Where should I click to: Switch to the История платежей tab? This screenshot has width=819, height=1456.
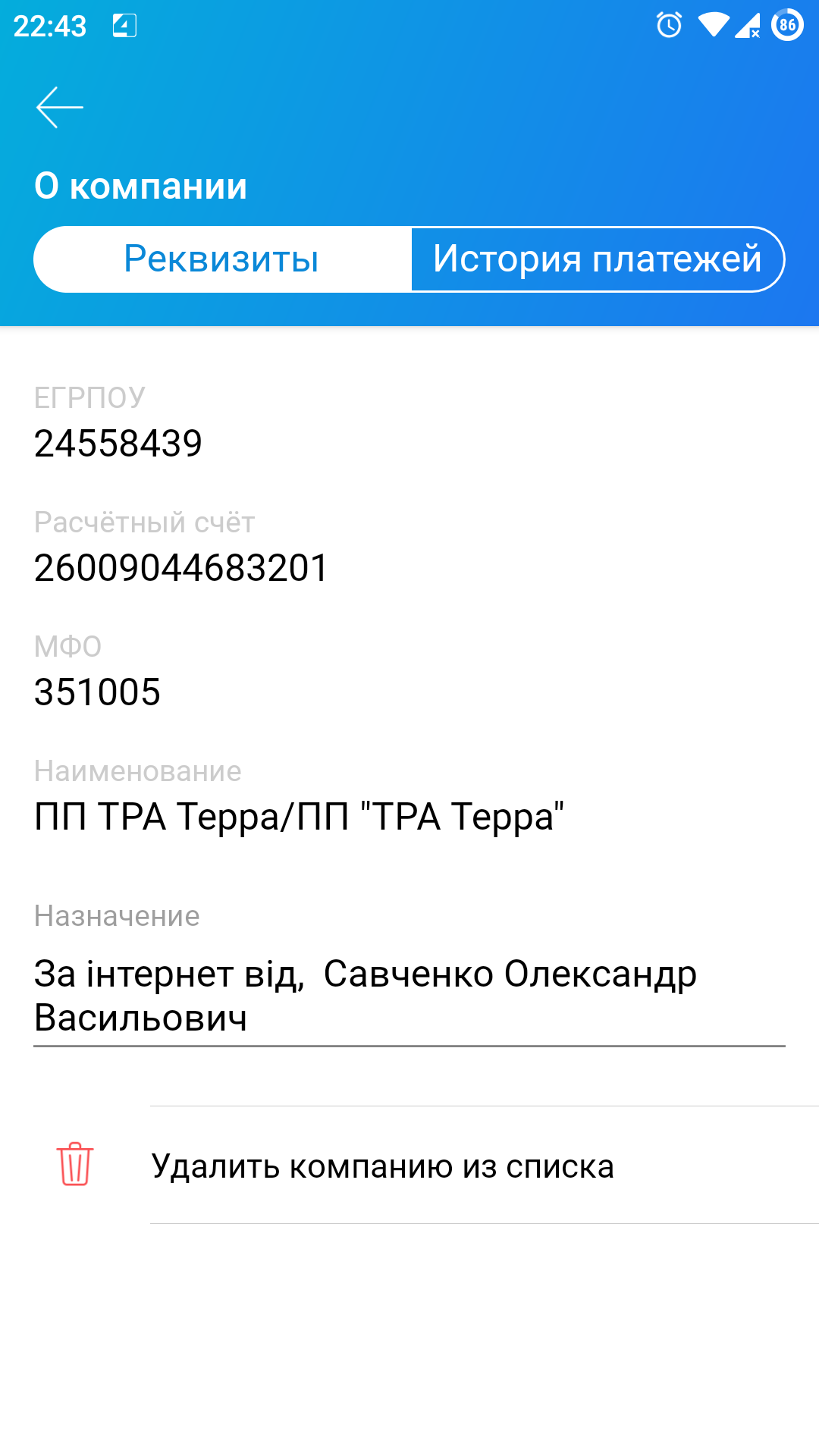coord(597,259)
